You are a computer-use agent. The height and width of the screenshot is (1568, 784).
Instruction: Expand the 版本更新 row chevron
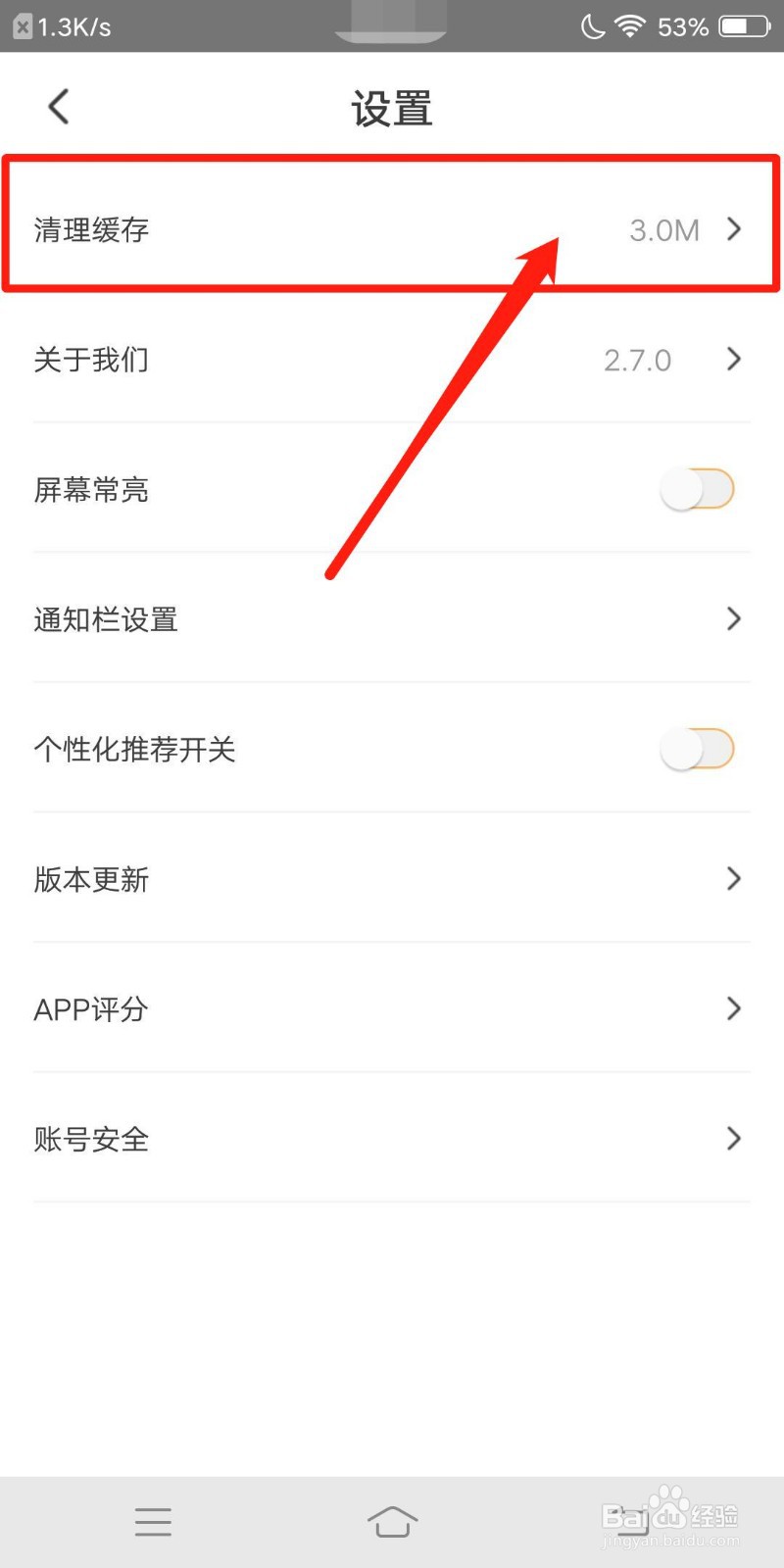click(x=733, y=879)
